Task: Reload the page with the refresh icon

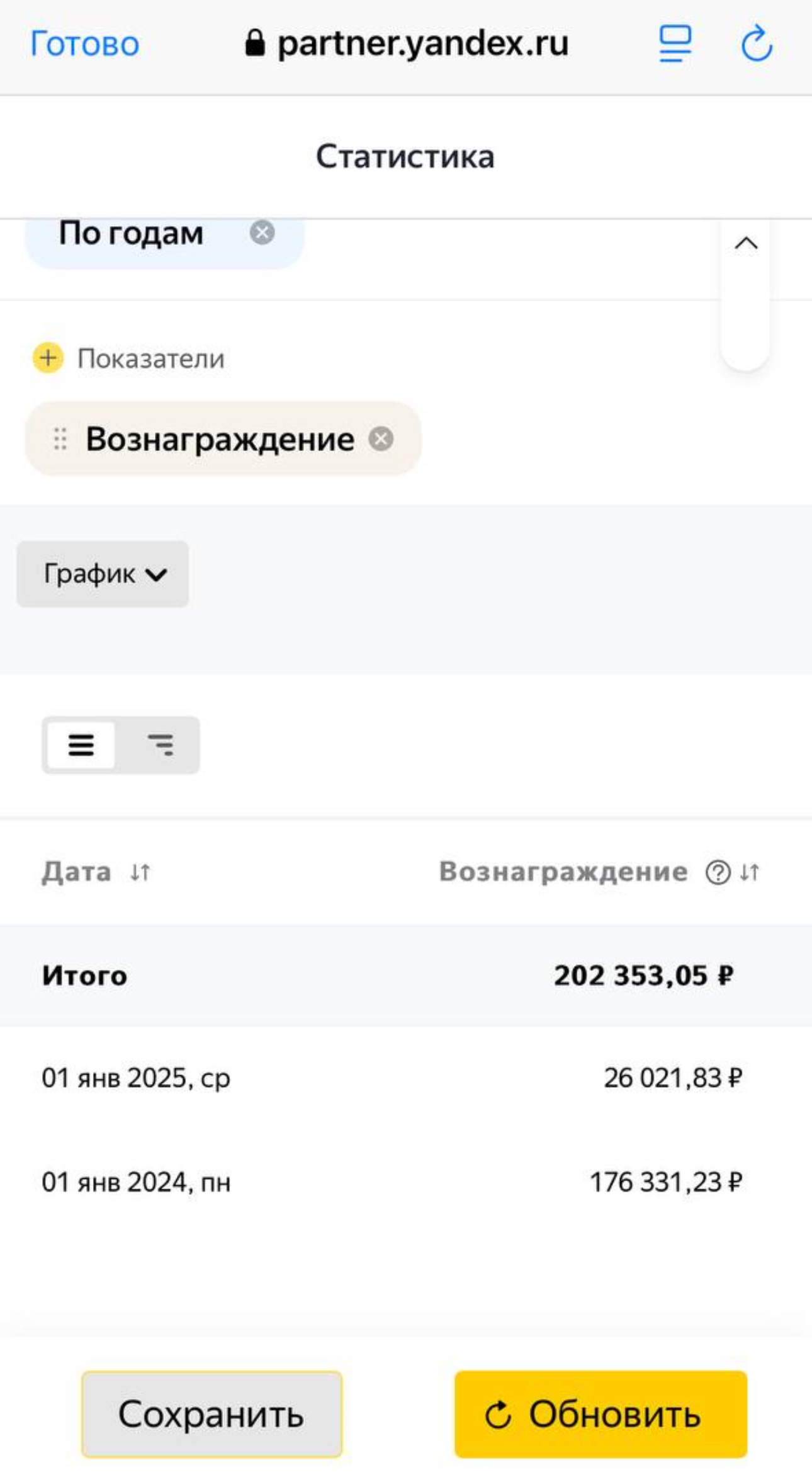Action: click(756, 44)
